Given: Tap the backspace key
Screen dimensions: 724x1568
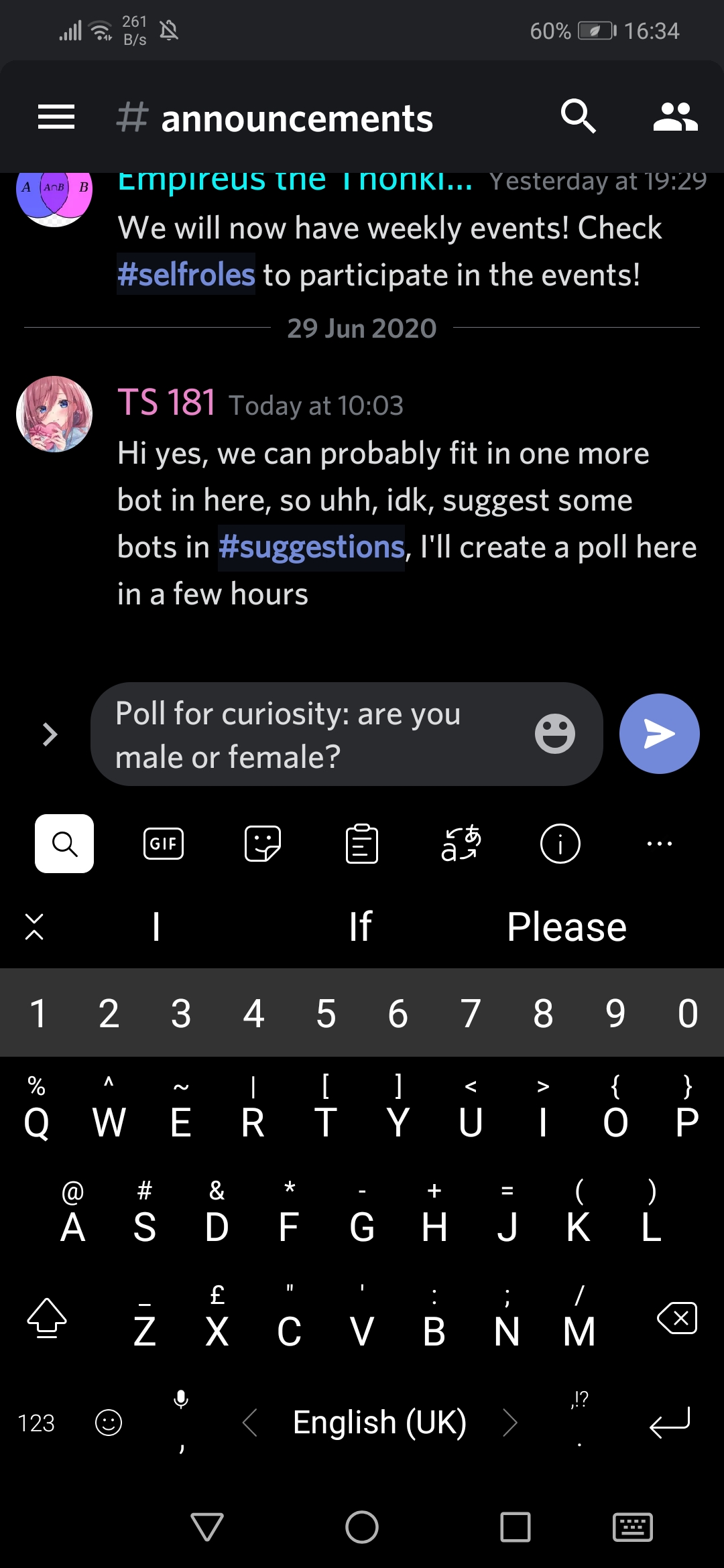Looking at the screenshot, I should [677, 1318].
